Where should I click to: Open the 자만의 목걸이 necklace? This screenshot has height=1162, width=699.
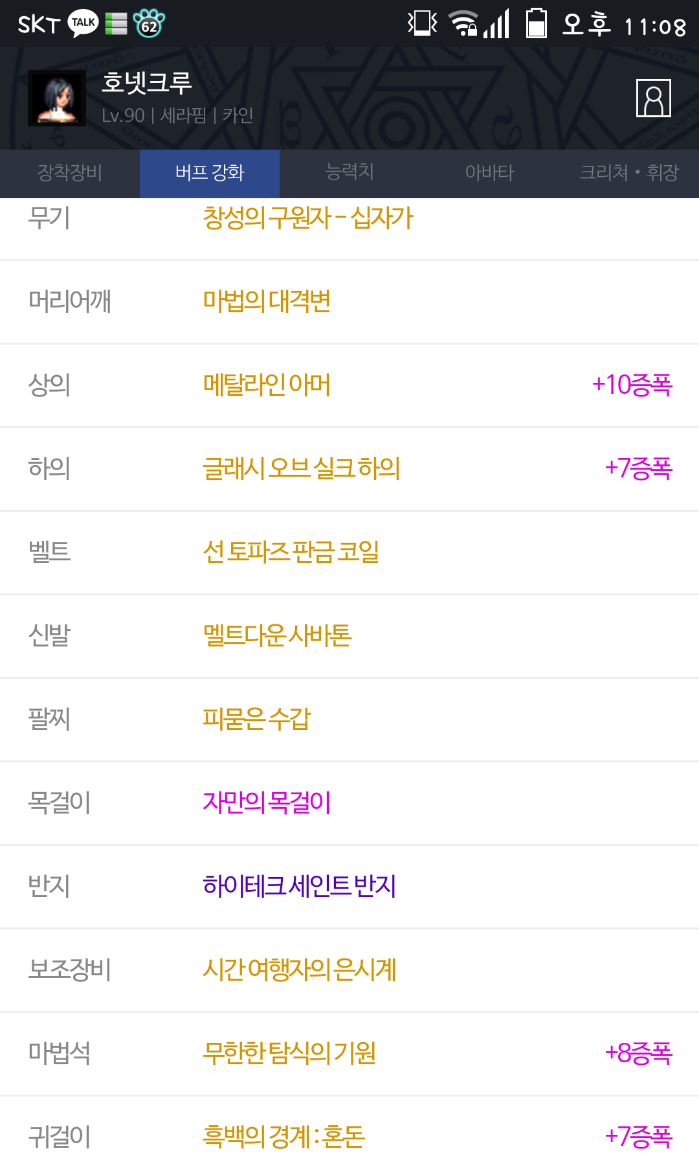pos(266,802)
